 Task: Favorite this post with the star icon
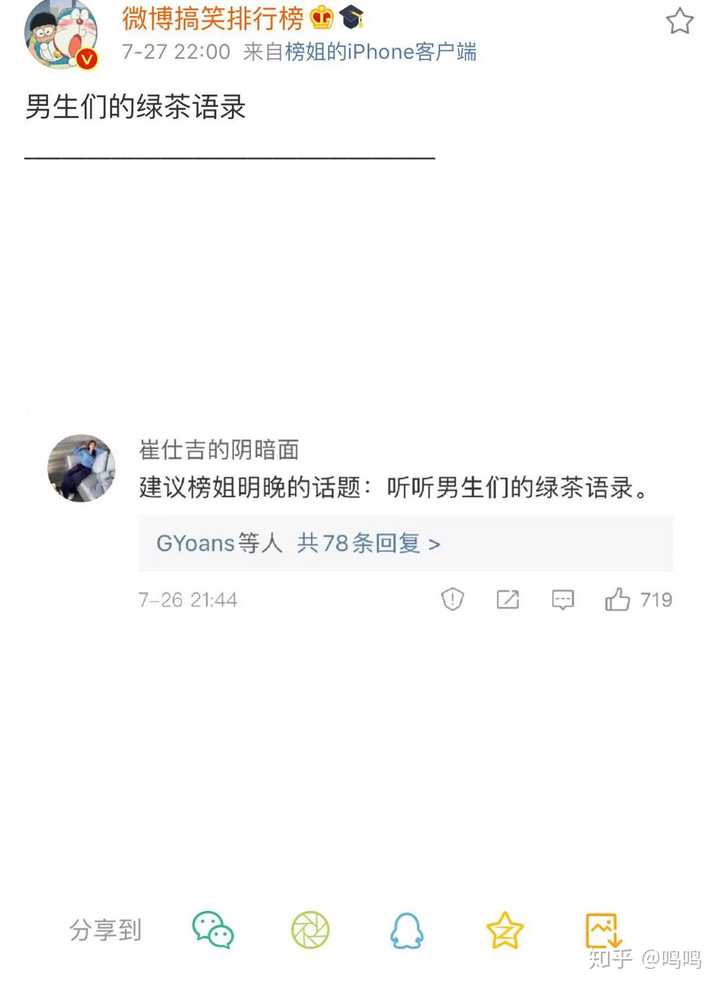click(680, 21)
